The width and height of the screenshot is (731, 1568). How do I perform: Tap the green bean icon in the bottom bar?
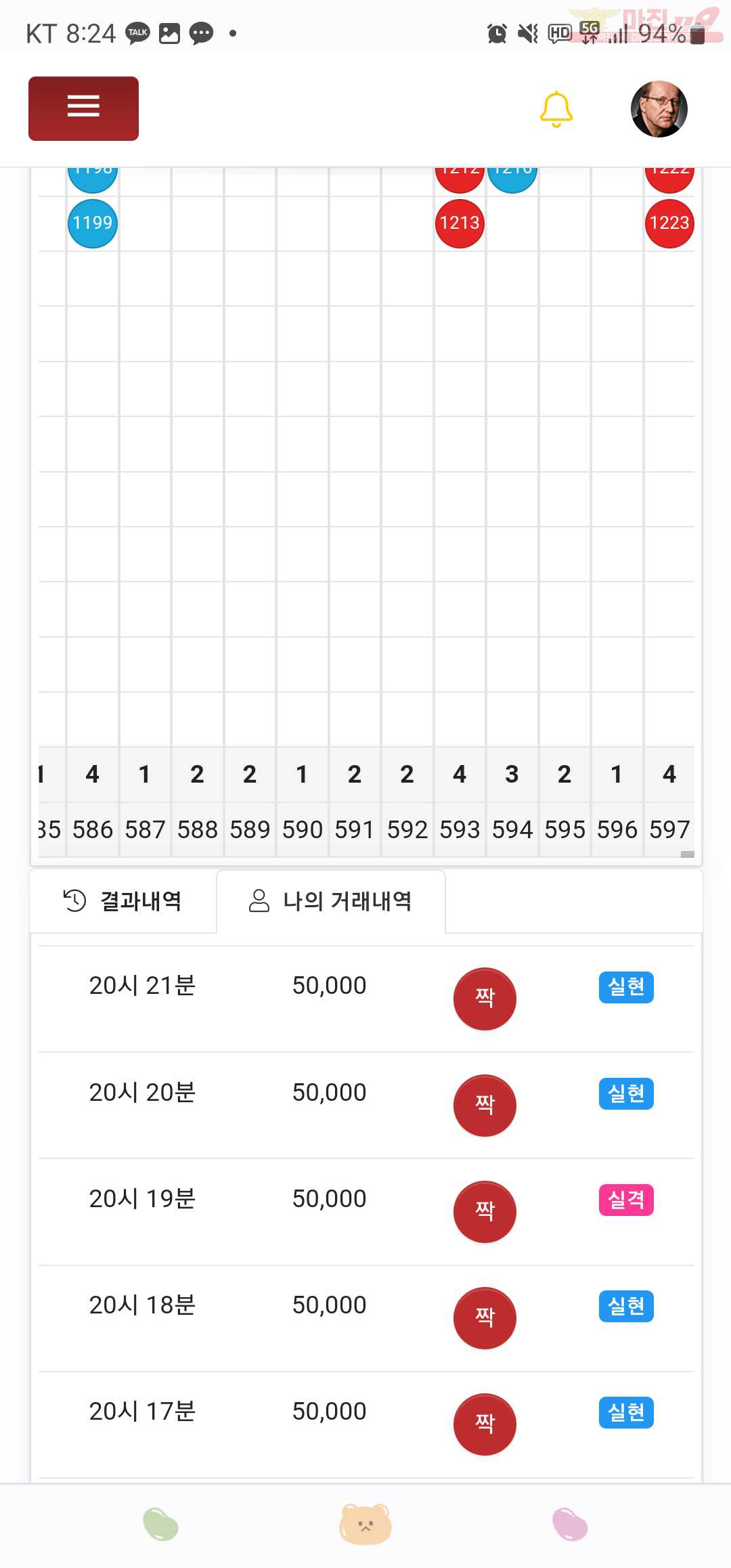160,1524
